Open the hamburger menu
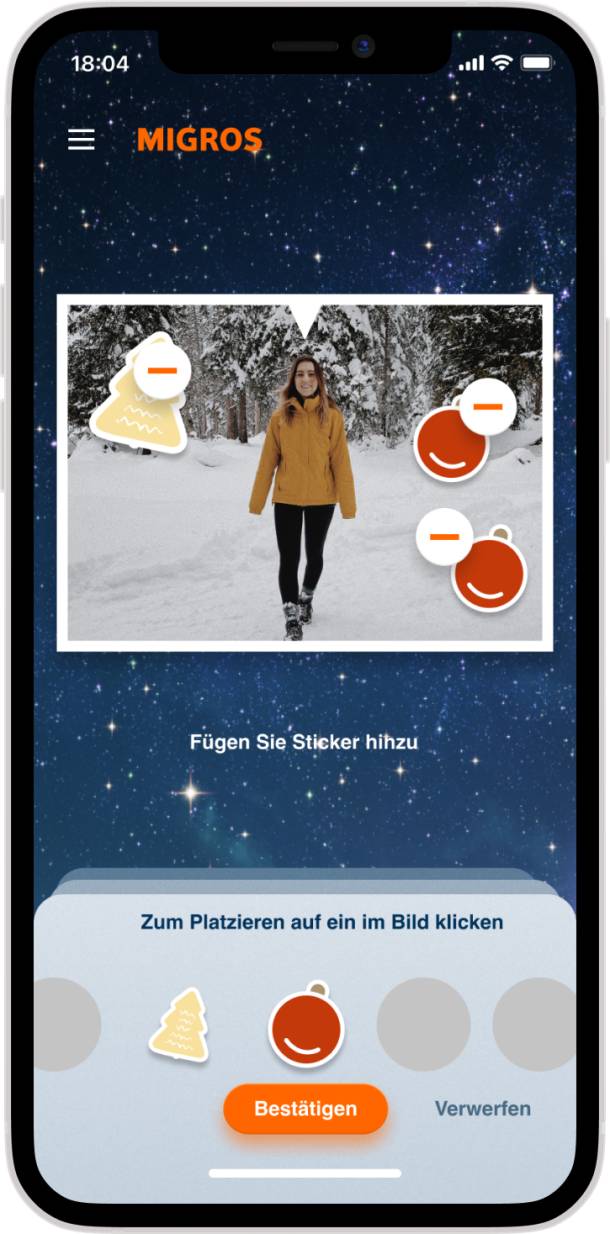 coord(81,140)
